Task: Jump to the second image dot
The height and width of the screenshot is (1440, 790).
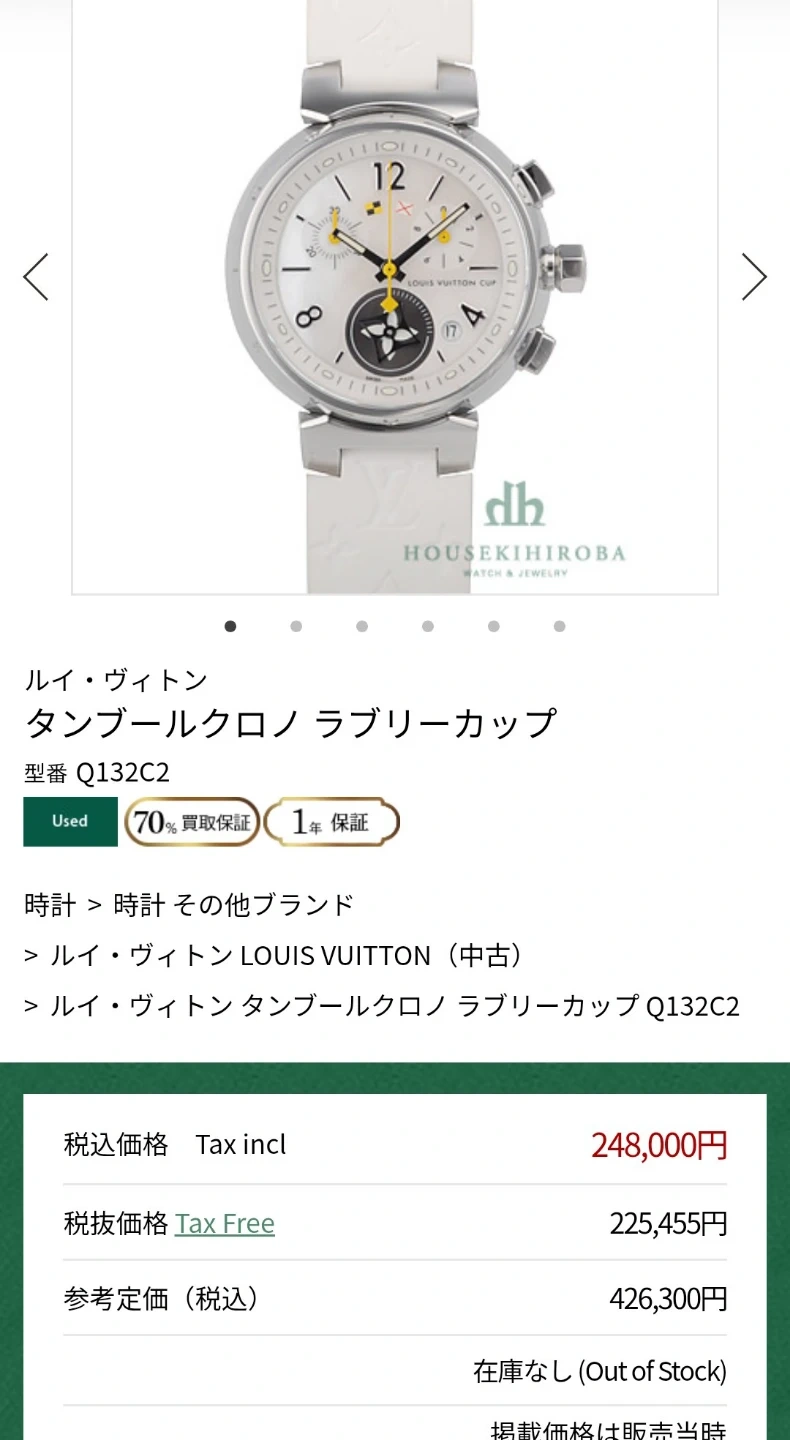Action: tap(296, 626)
